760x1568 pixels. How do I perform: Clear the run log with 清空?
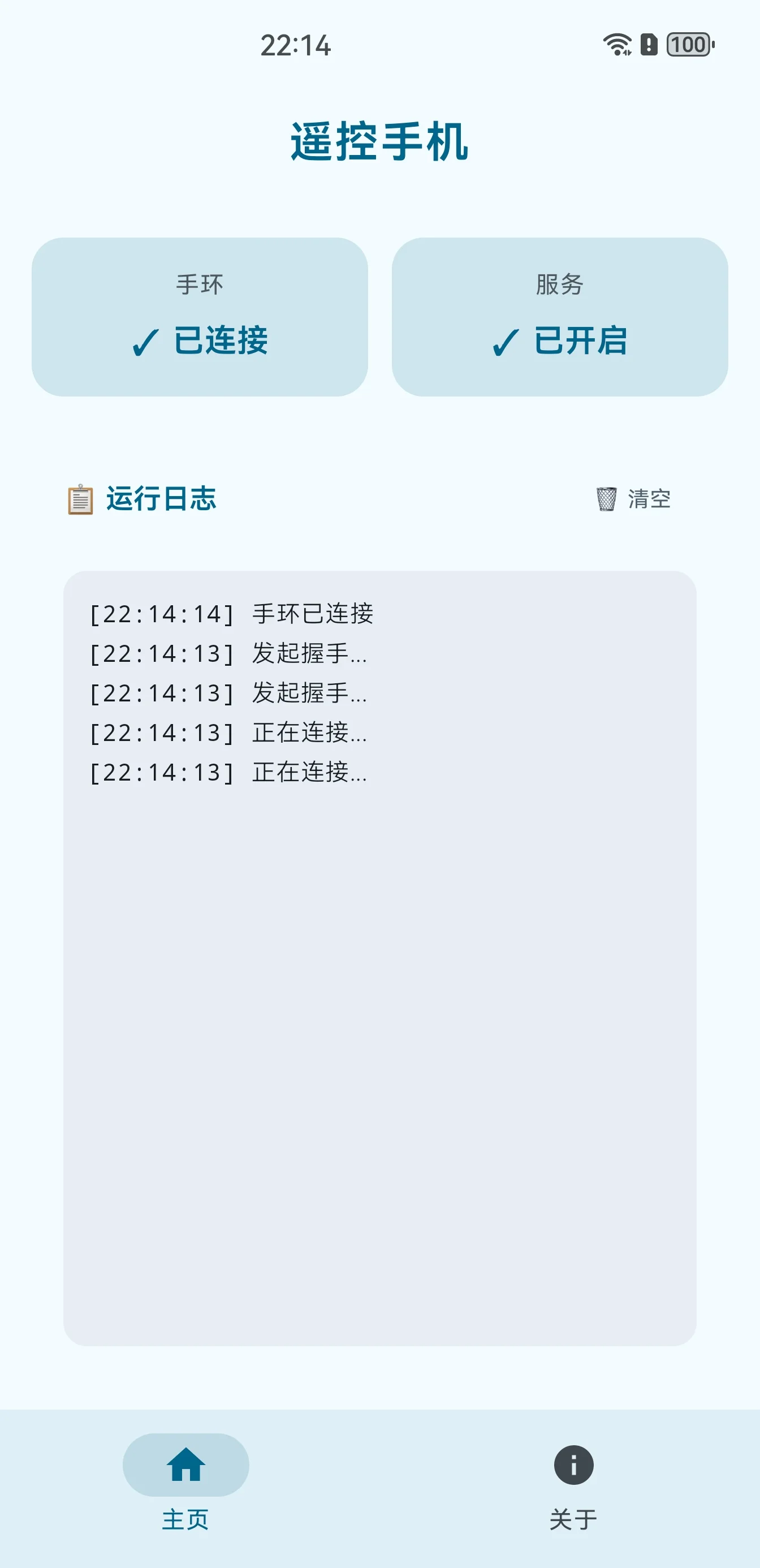pyautogui.click(x=634, y=499)
